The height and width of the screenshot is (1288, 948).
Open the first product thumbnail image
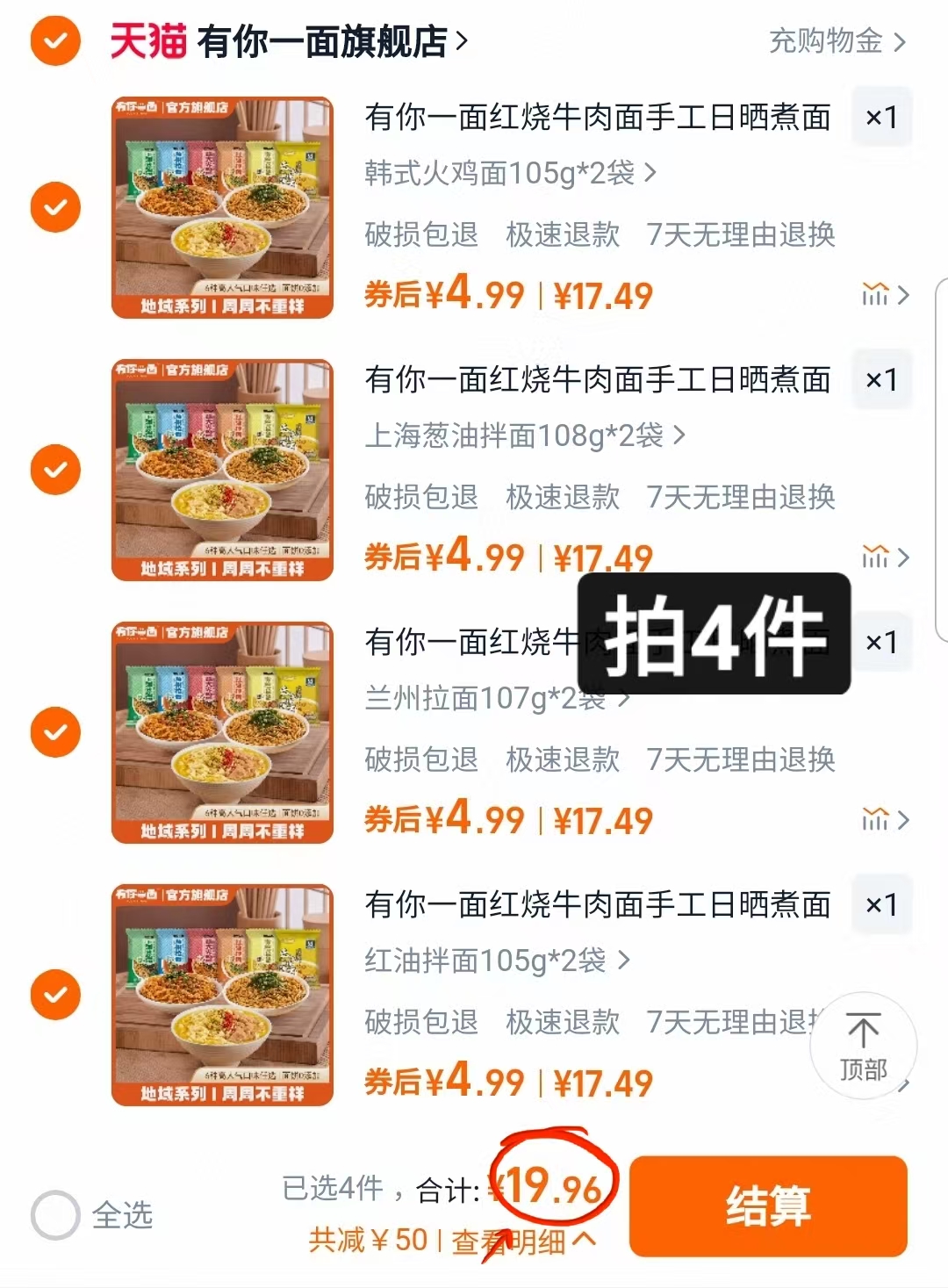tap(222, 206)
